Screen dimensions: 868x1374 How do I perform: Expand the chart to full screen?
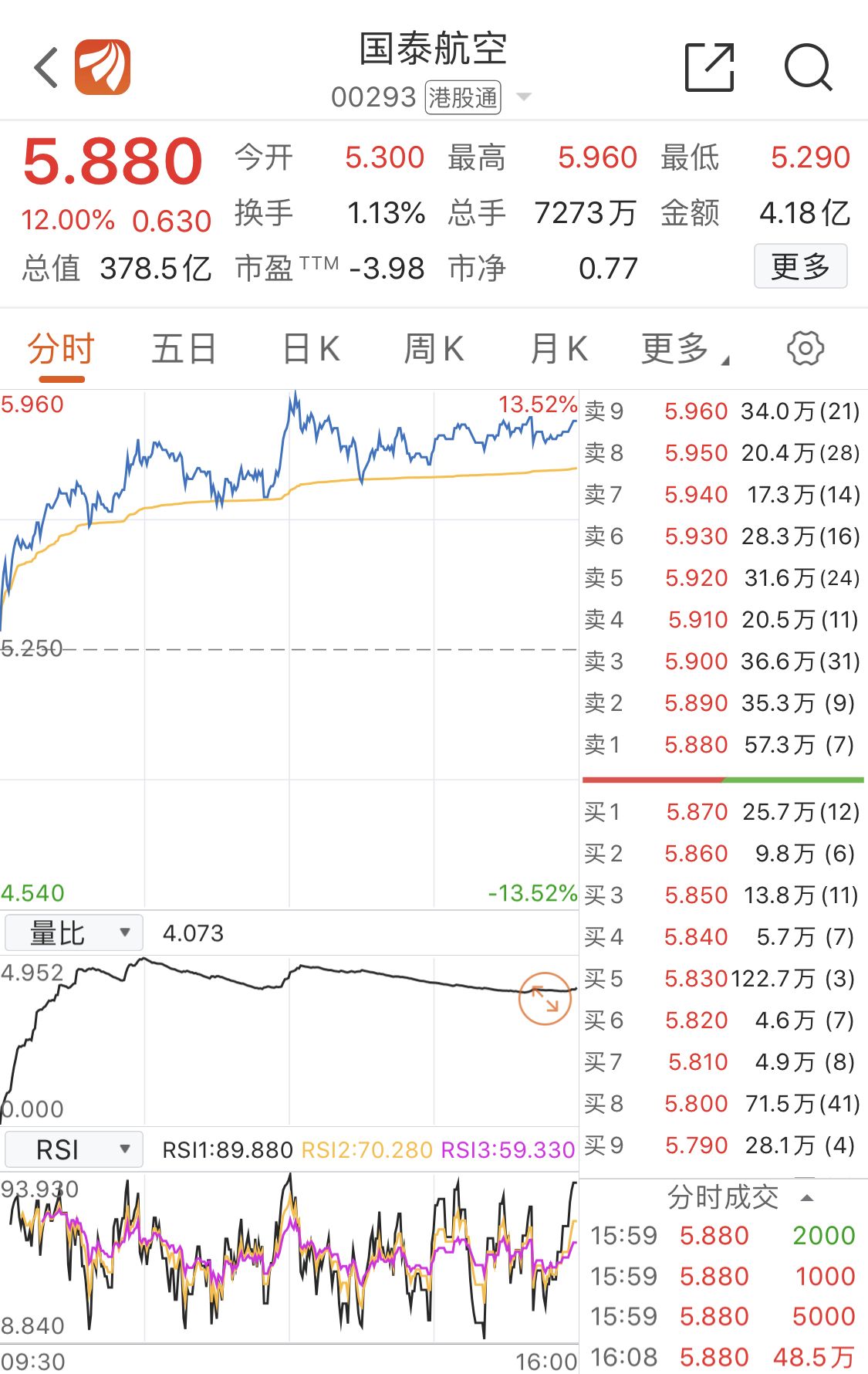pos(545,998)
